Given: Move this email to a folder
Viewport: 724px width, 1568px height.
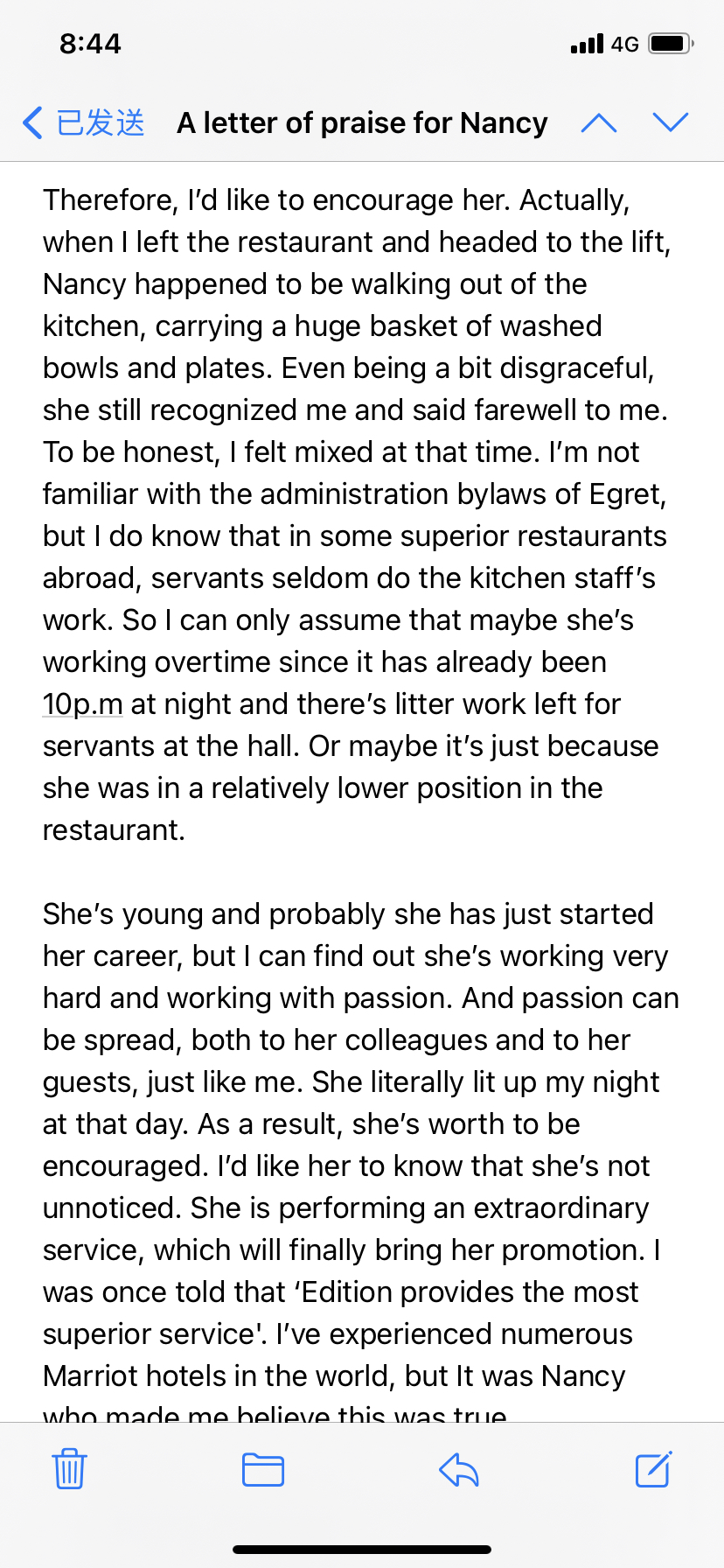Looking at the screenshot, I should [x=263, y=1469].
